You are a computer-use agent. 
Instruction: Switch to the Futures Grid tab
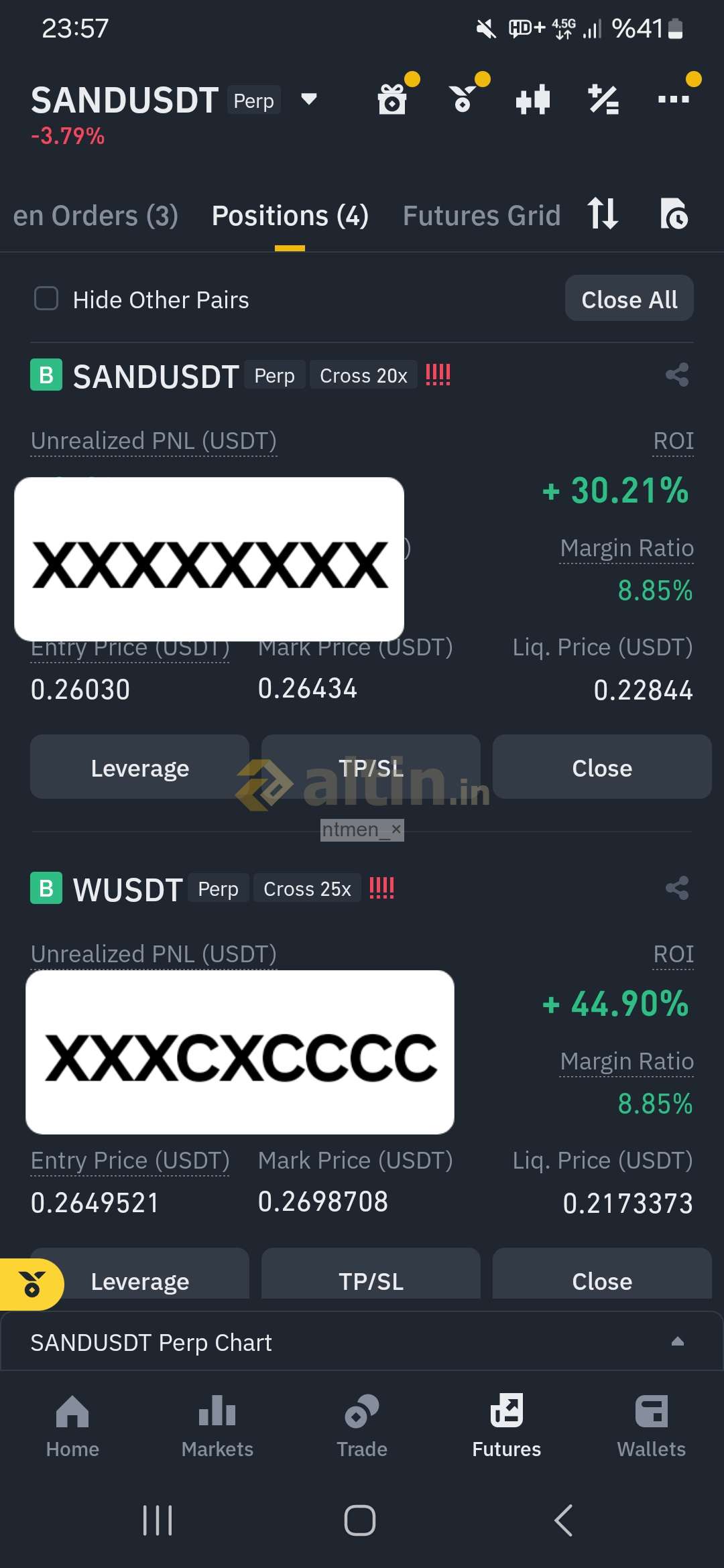pyautogui.click(x=481, y=216)
